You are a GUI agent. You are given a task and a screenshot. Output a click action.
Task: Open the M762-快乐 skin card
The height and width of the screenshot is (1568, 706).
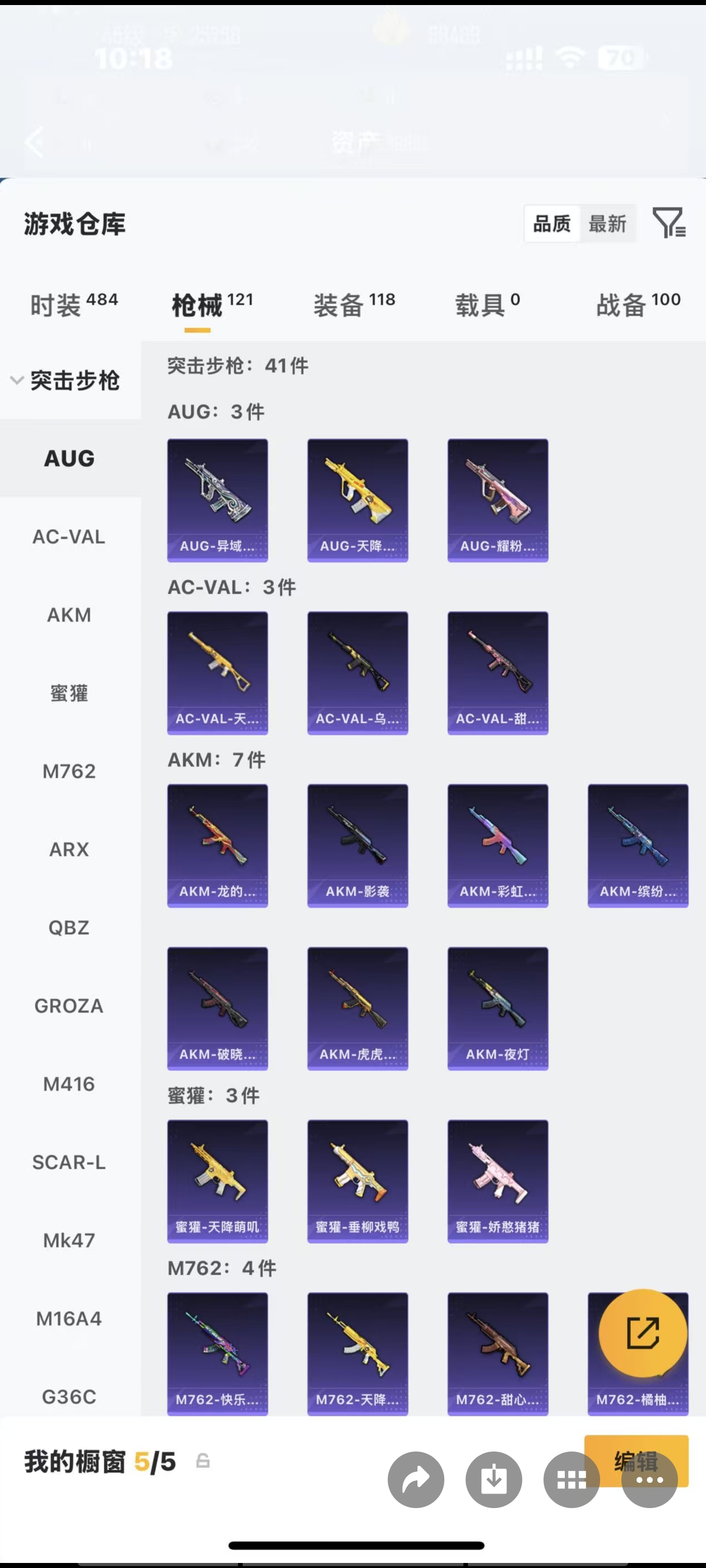(x=217, y=1354)
